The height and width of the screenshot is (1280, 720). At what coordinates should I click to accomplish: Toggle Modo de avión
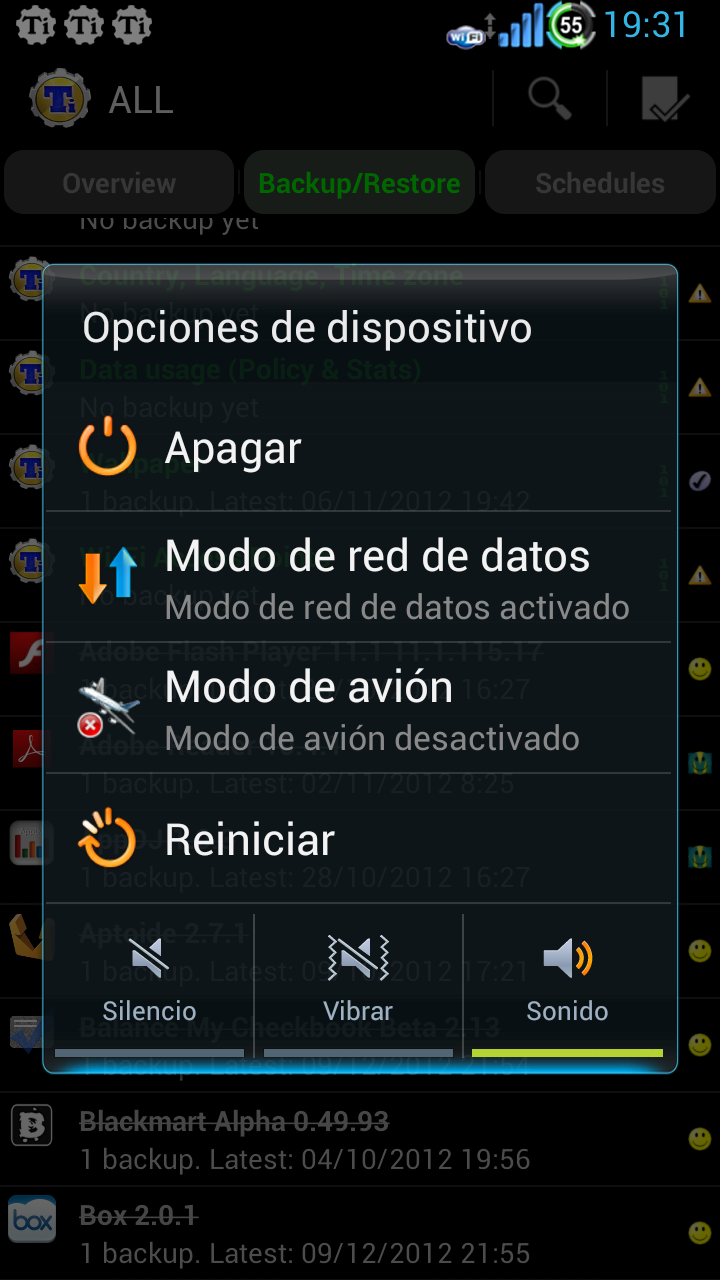point(360,709)
